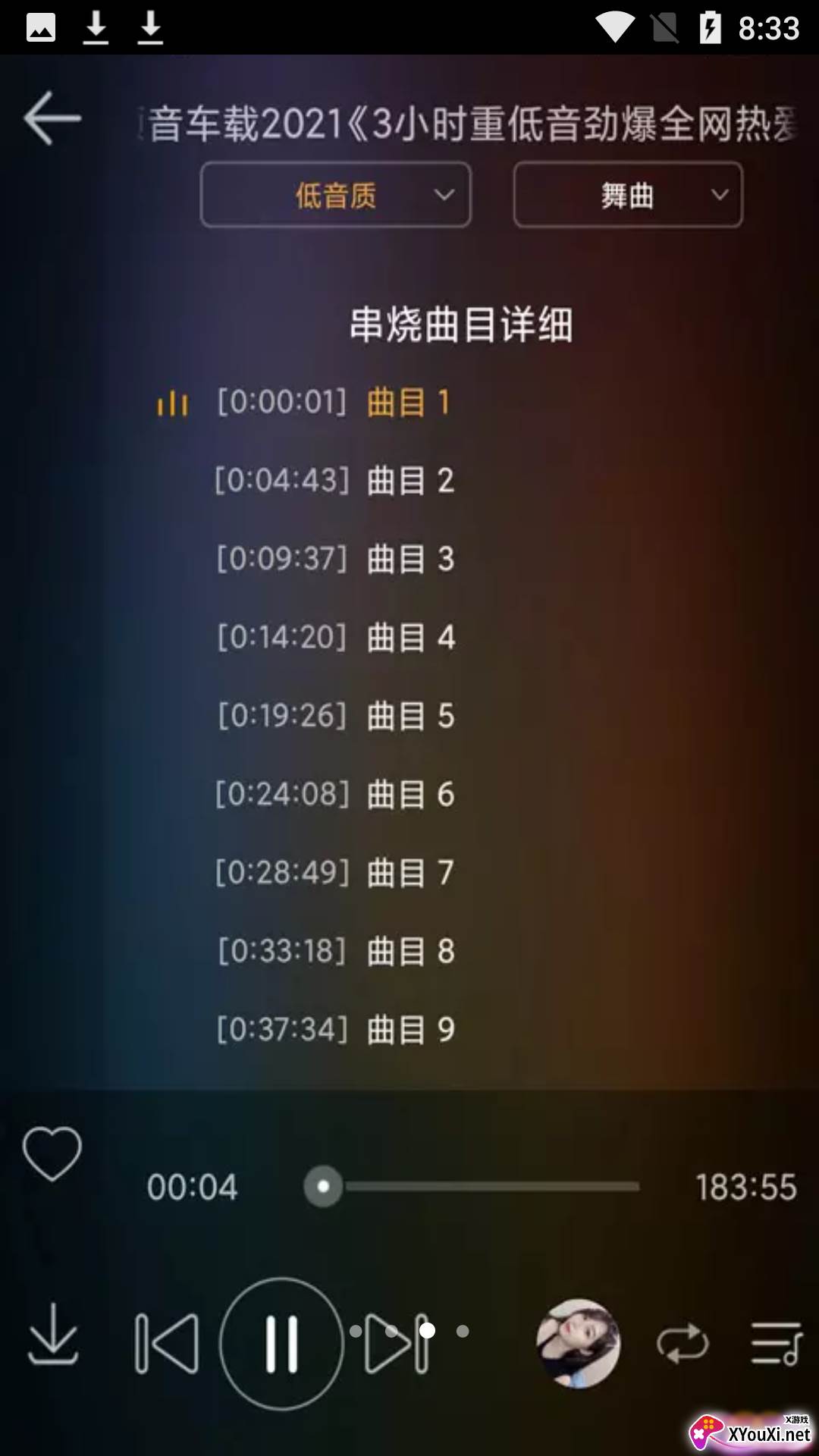Open the round artist avatar
Screen dimensions: 819x1456
pos(578,1344)
